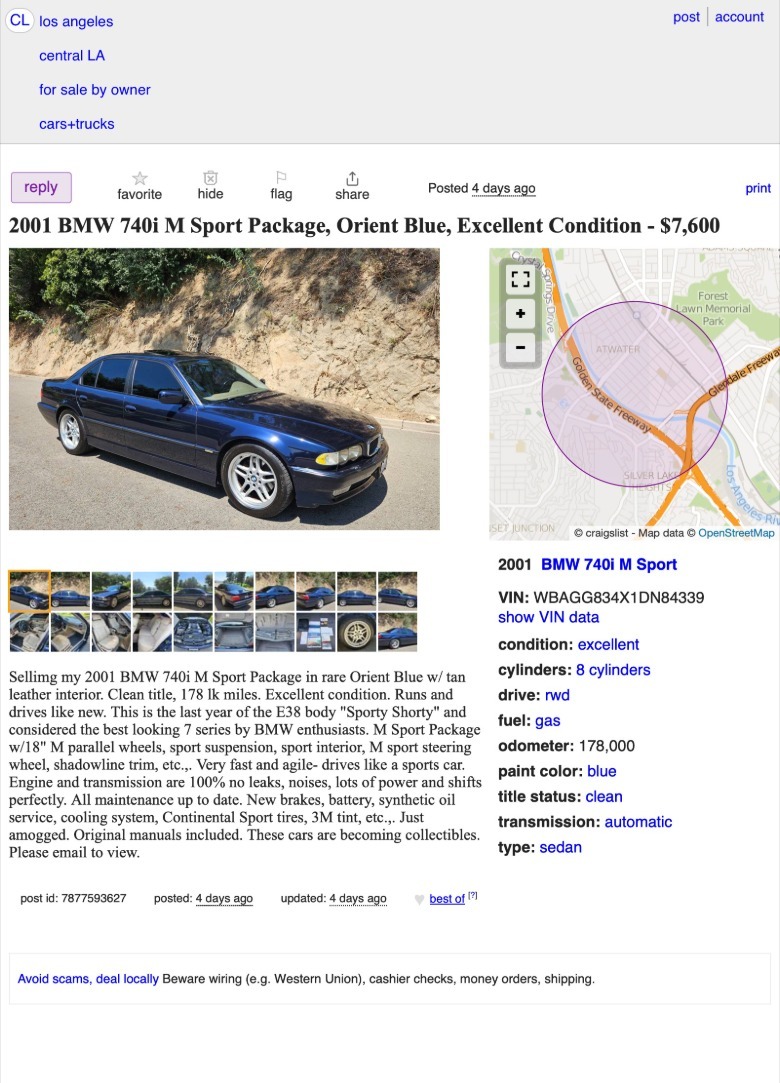Open the main BMW photo
The image size is (780, 1083).
tap(224, 389)
